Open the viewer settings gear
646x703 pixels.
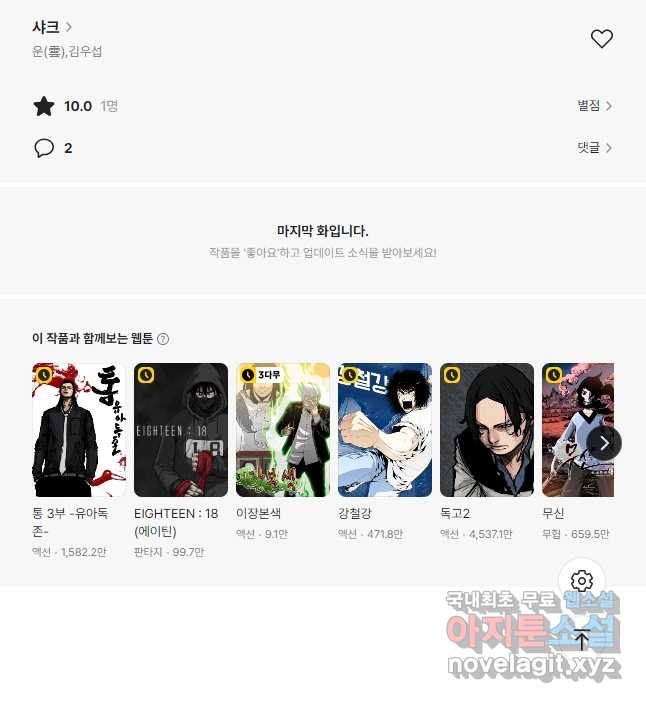[582, 581]
